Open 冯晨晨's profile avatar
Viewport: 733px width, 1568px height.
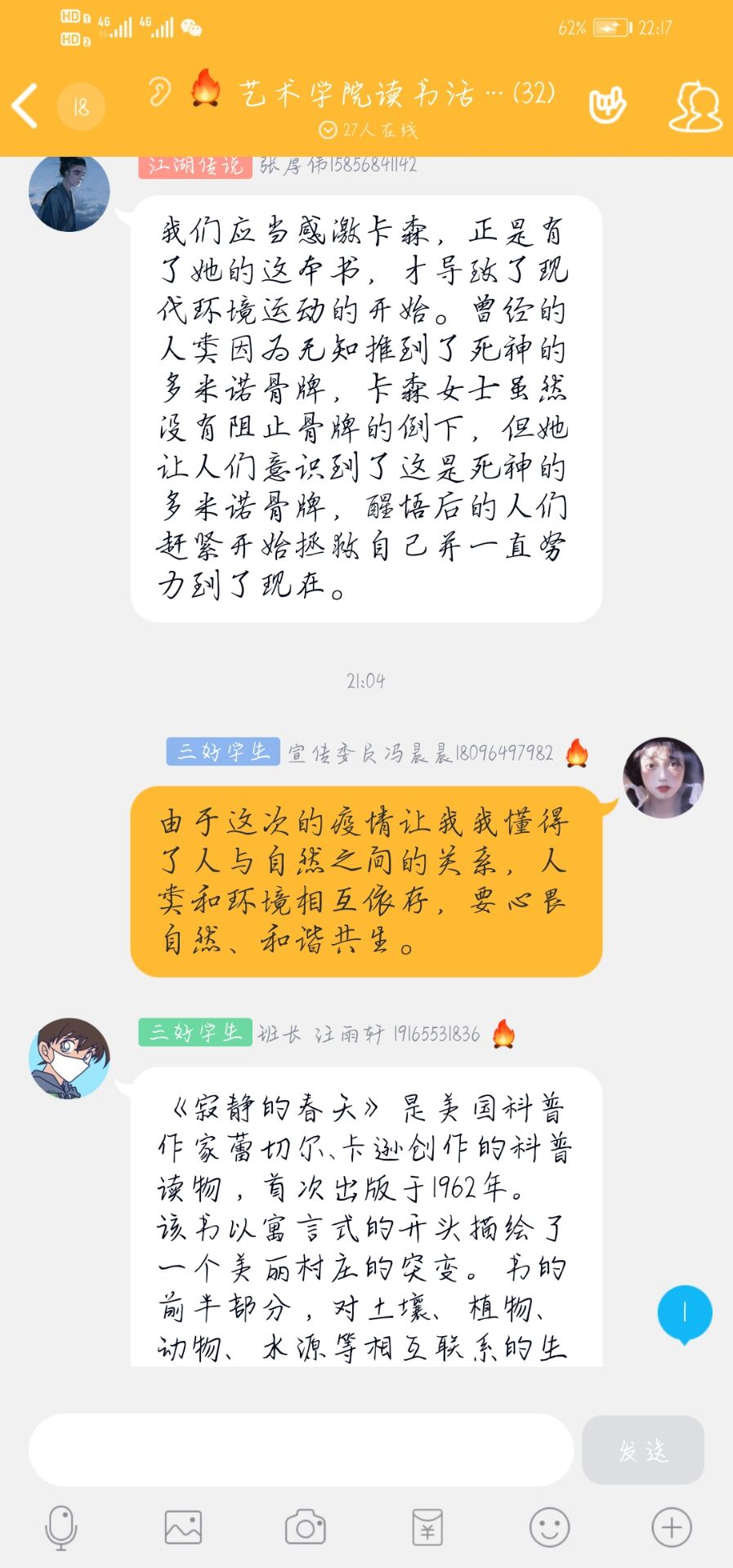tap(663, 777)
